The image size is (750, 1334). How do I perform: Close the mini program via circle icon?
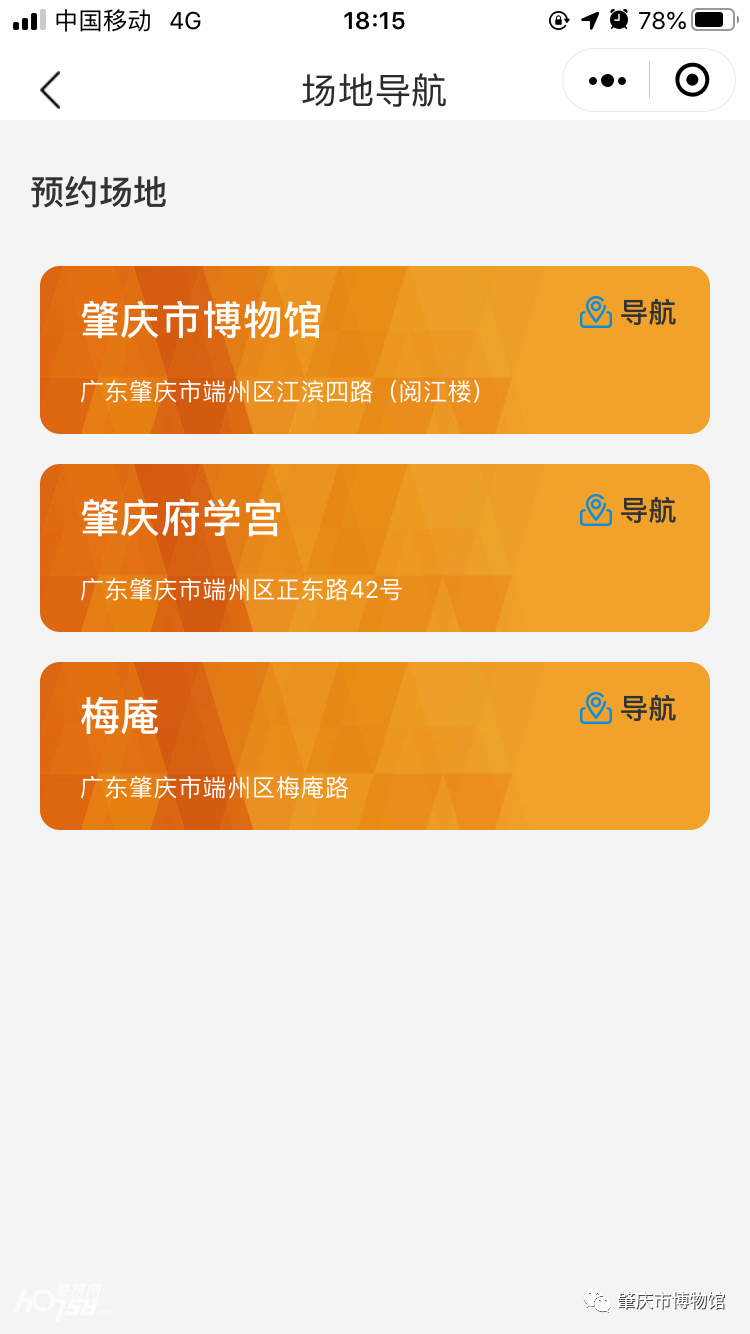coord(692,80)
